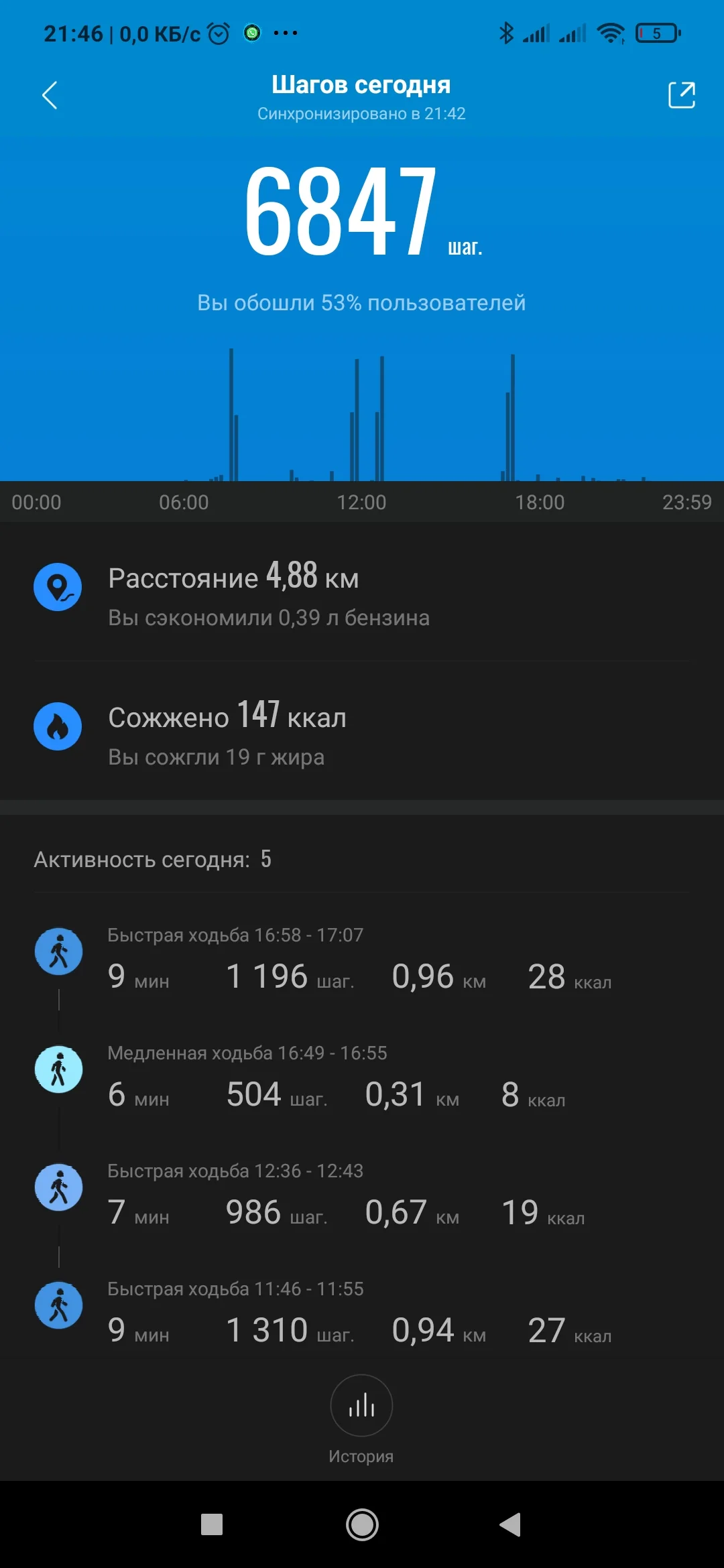This screenshot has height=1568, width=724.
Task: Tap the WhatsApp notification icon in status bar
Action: [251, 33]
